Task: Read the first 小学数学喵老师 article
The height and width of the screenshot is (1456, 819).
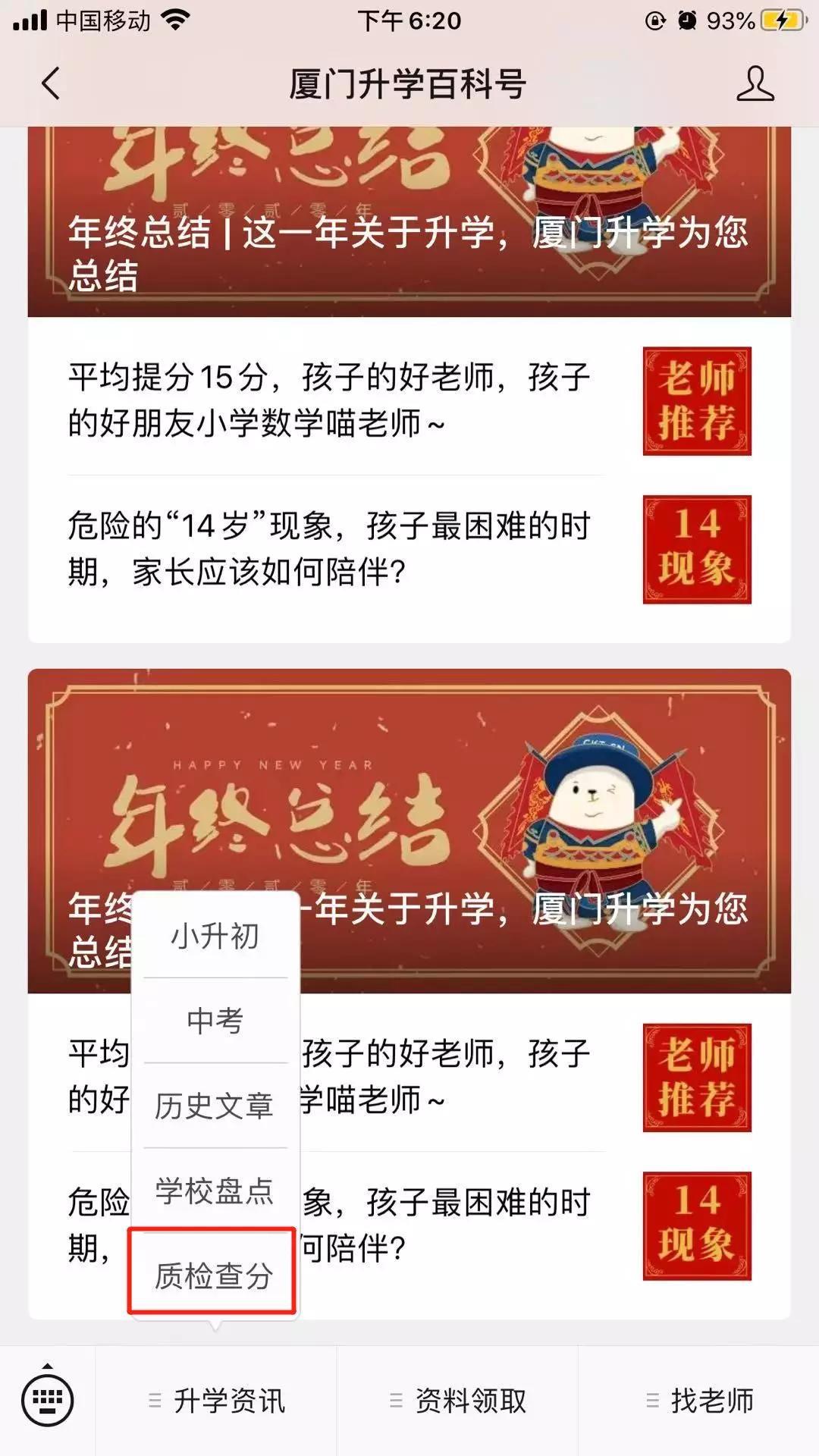Action: coord(409,400)
